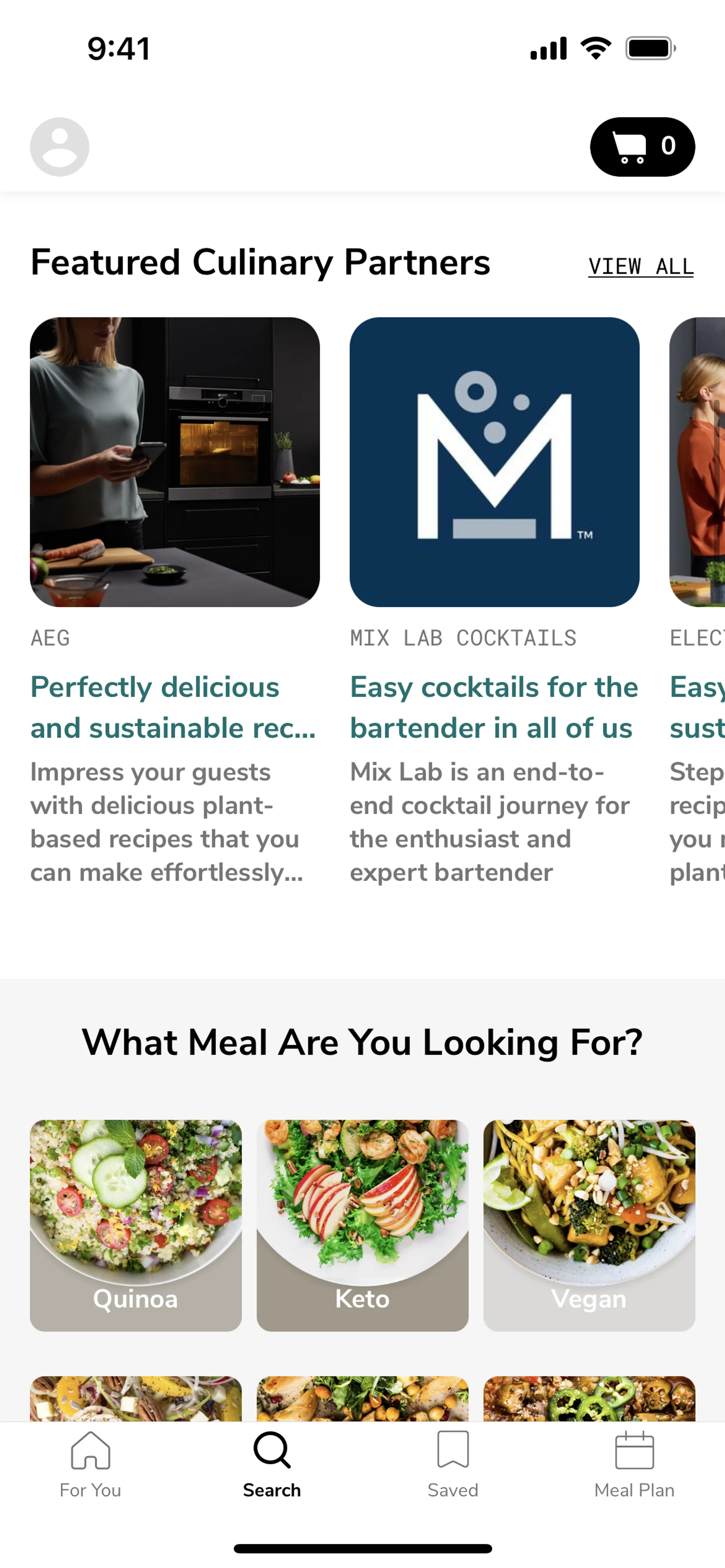725x1568 pixels.
Task: Select the Vegan meal category
Action: pos(589,1225)
